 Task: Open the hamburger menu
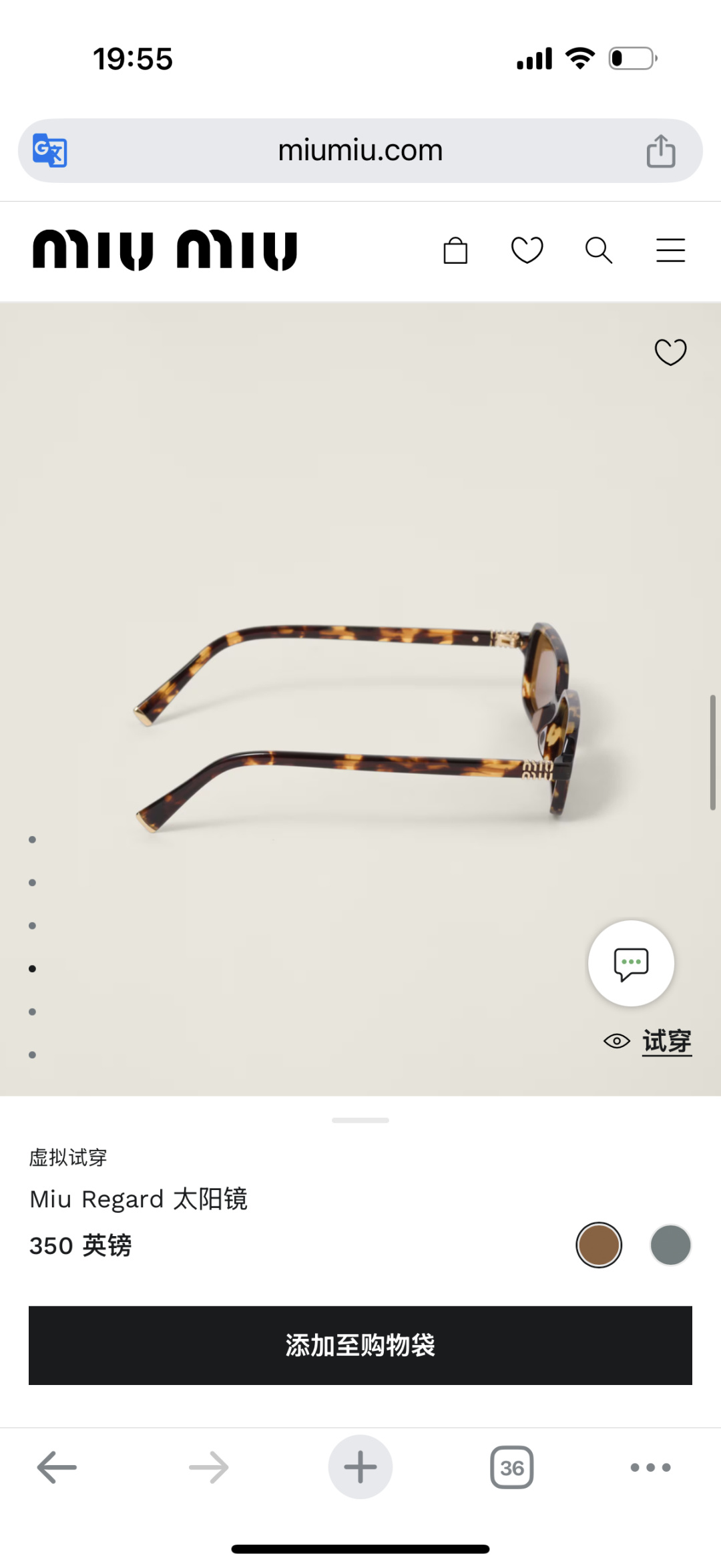(670, 251)
